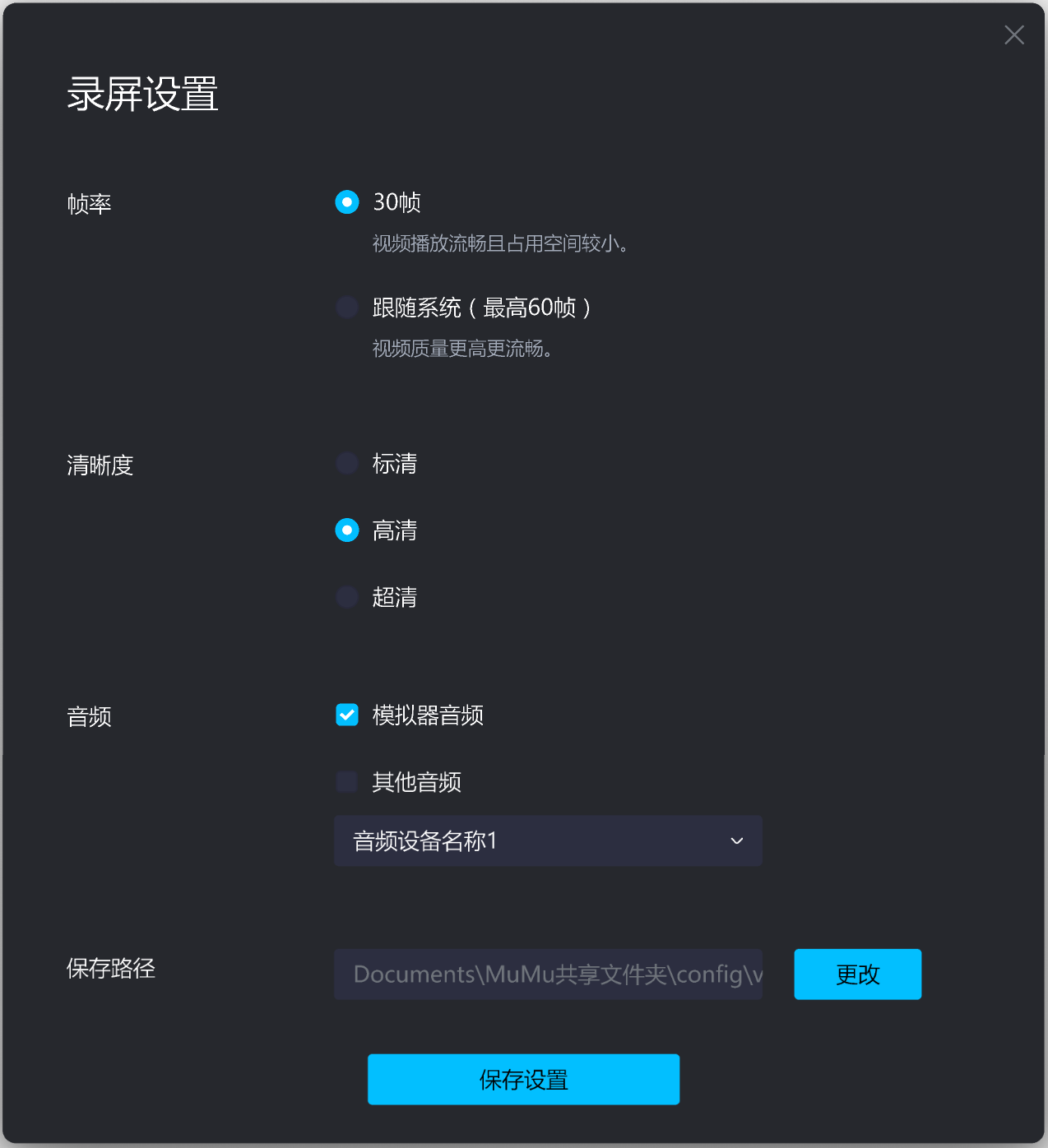Viewport: 1048px width, 1148px height.
Task: Tap 更改 to change save path
Action: click(x=857, y=974)
